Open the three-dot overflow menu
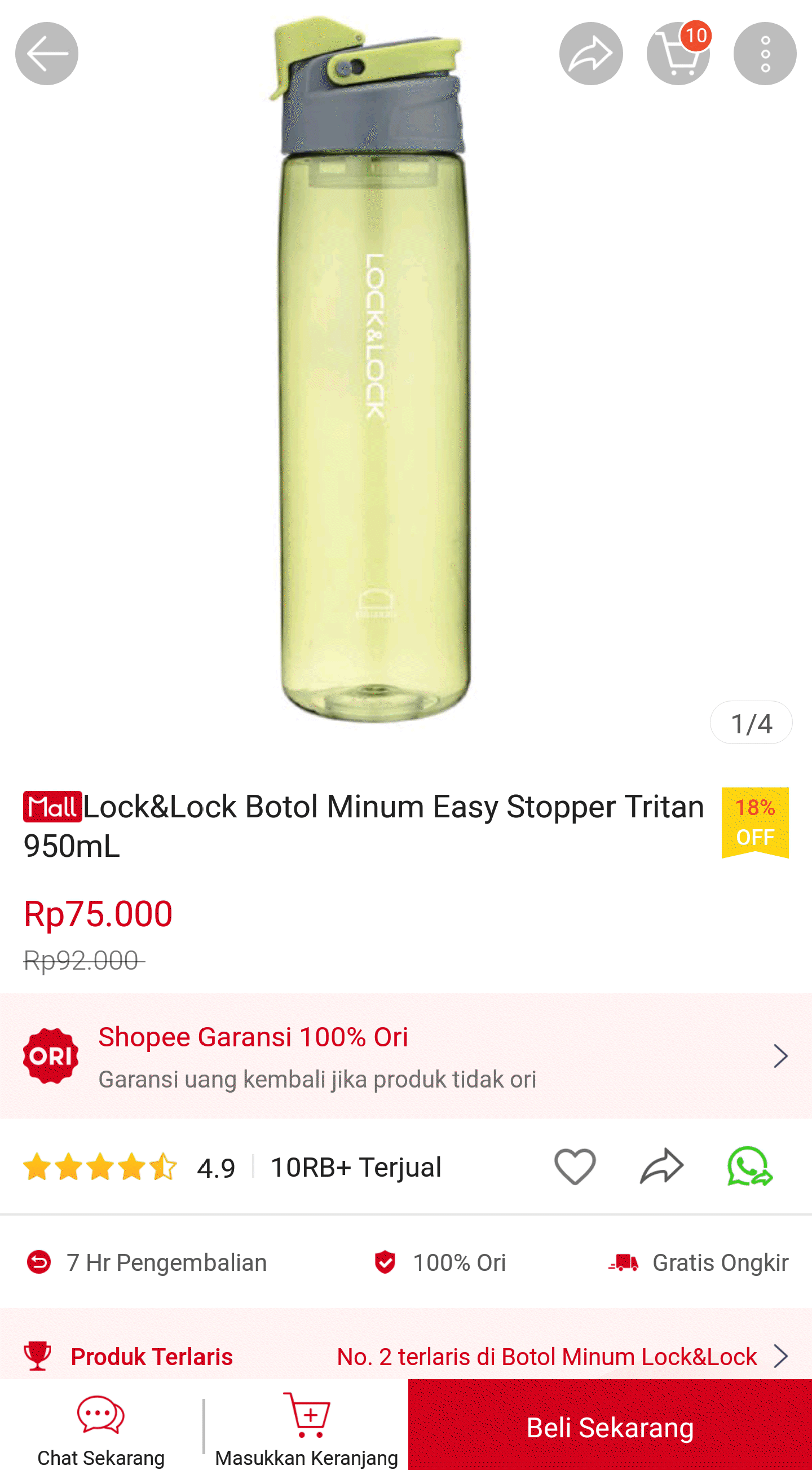The width and height of the screenshot is (812, 1470). [765, 54]
